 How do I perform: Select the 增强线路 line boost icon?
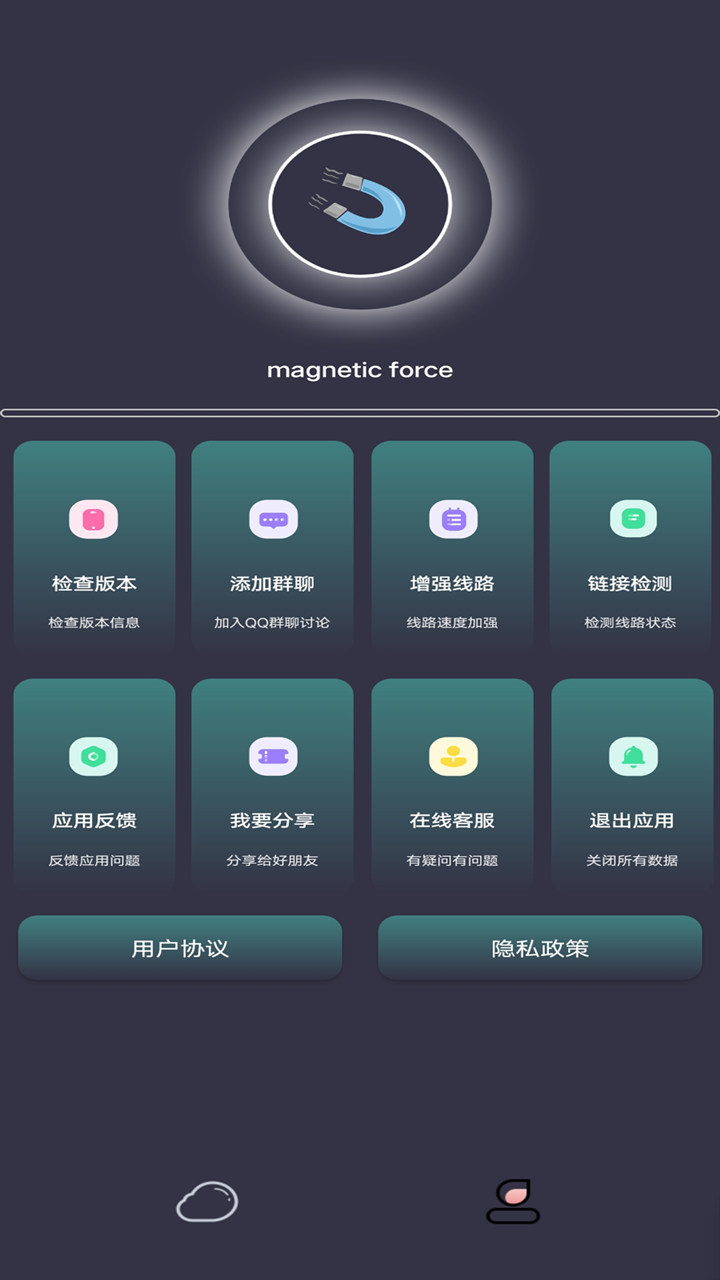click(x=452, y=519)
